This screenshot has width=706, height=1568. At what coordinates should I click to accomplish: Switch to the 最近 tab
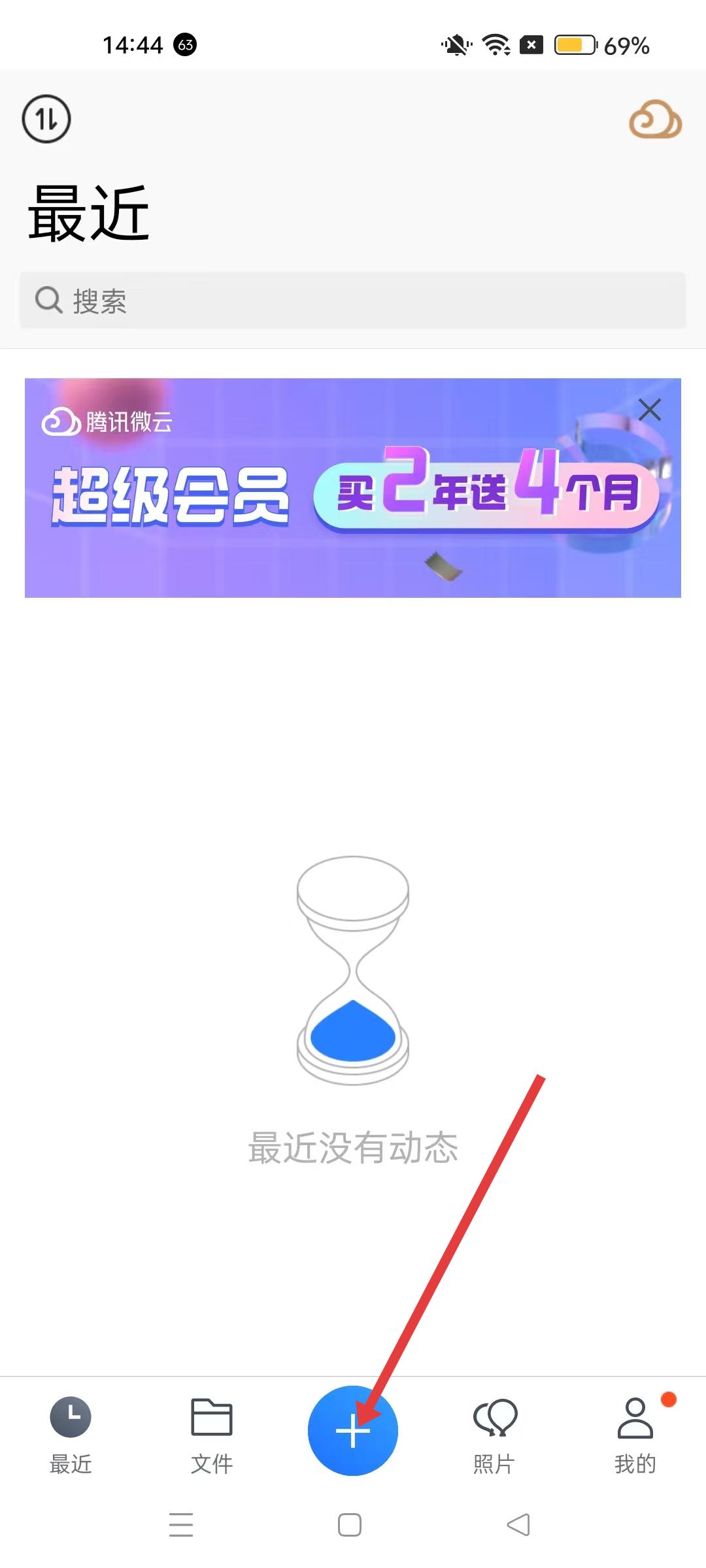coord(71,1431)
